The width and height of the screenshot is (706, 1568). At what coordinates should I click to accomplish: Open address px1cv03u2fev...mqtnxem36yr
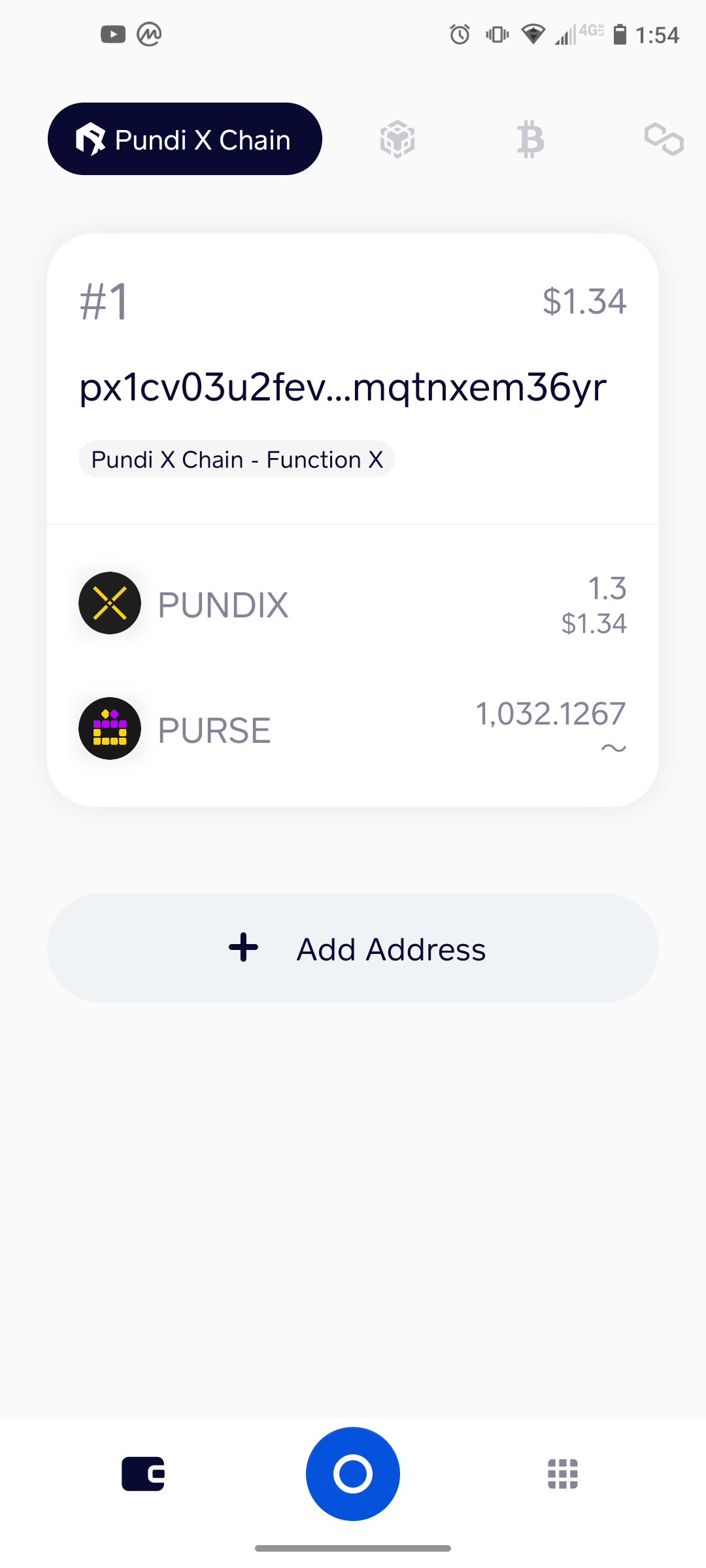(343, 387)
